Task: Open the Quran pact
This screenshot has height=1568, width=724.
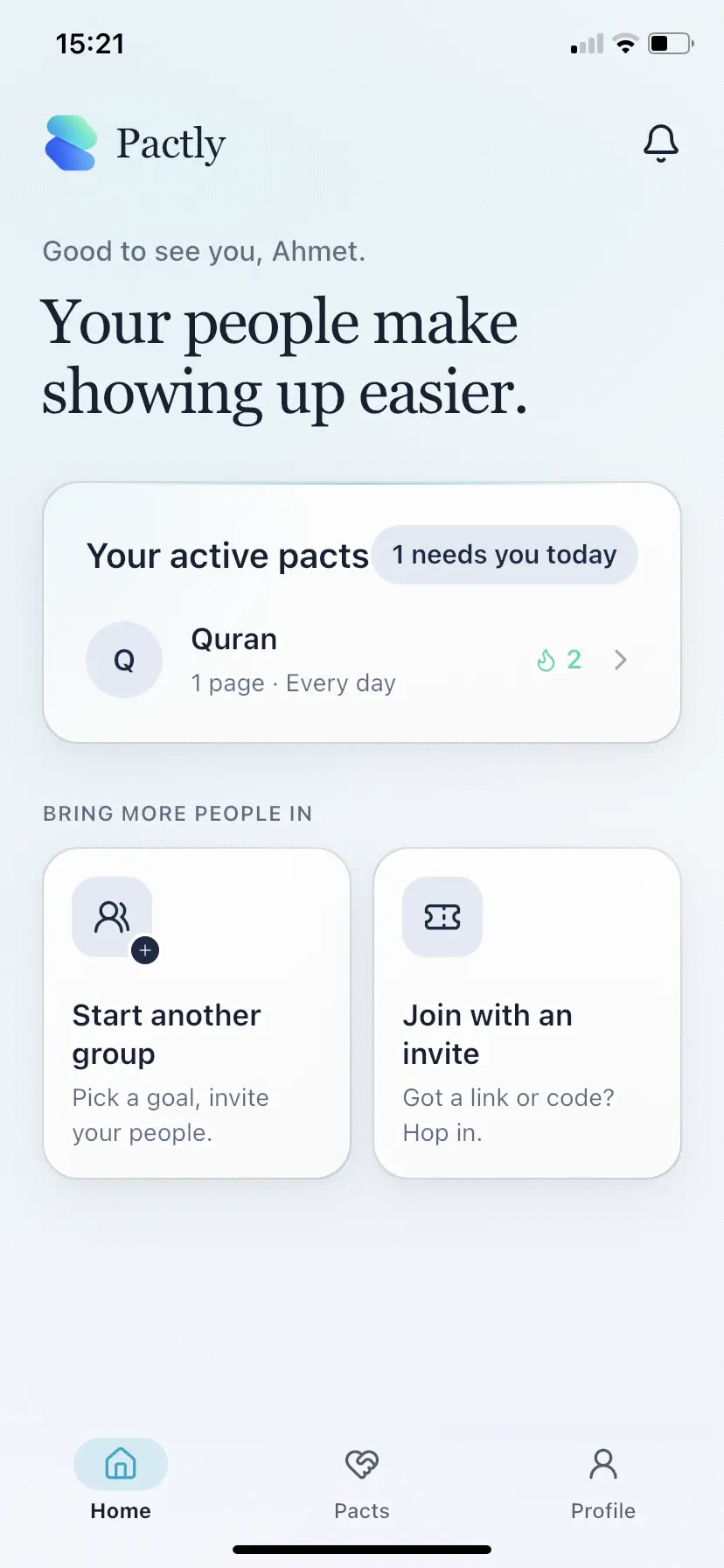Action: pyautogui.click(x=362, y=660)
